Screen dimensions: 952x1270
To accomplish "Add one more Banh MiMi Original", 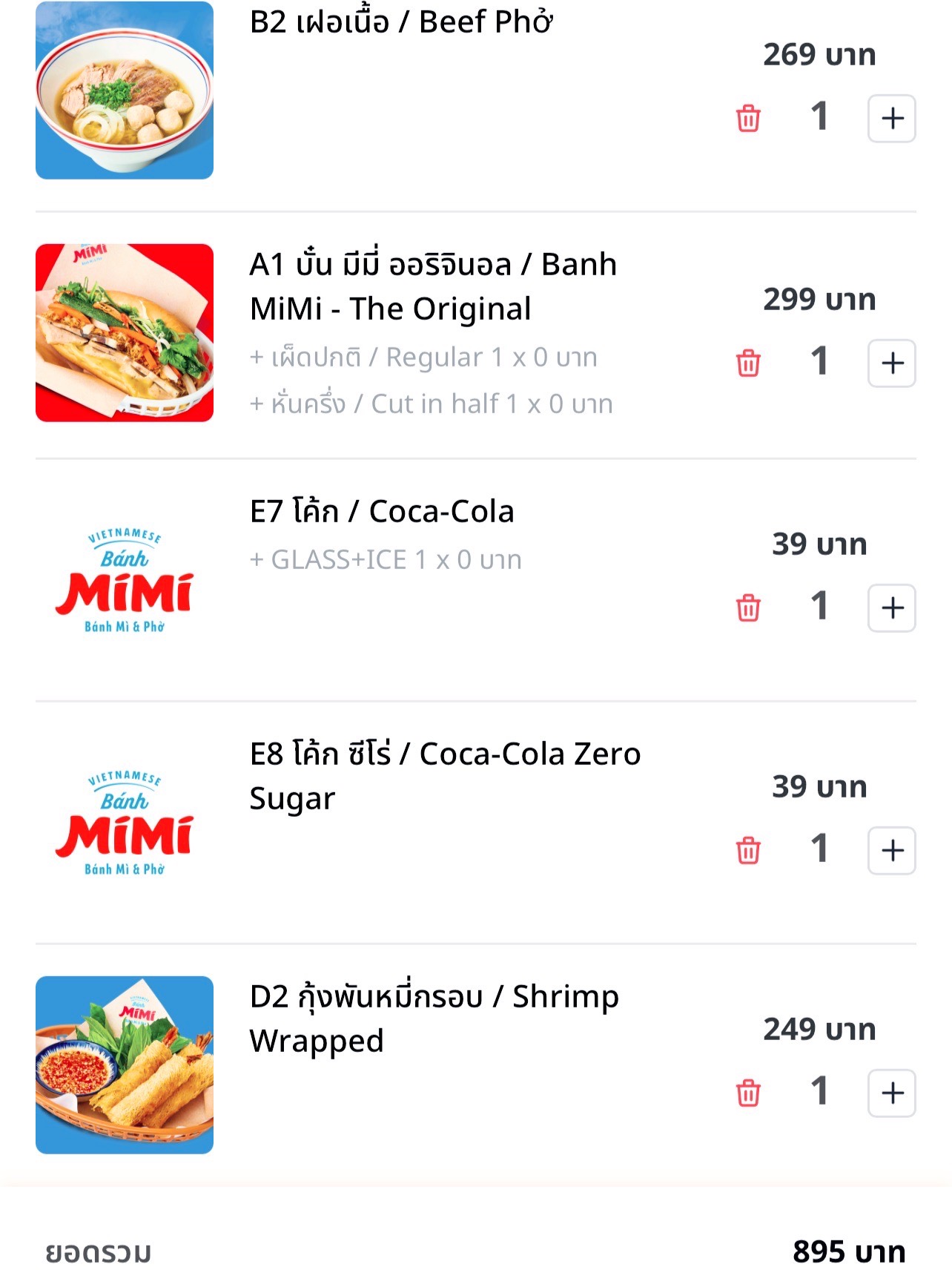I will 892,363.
